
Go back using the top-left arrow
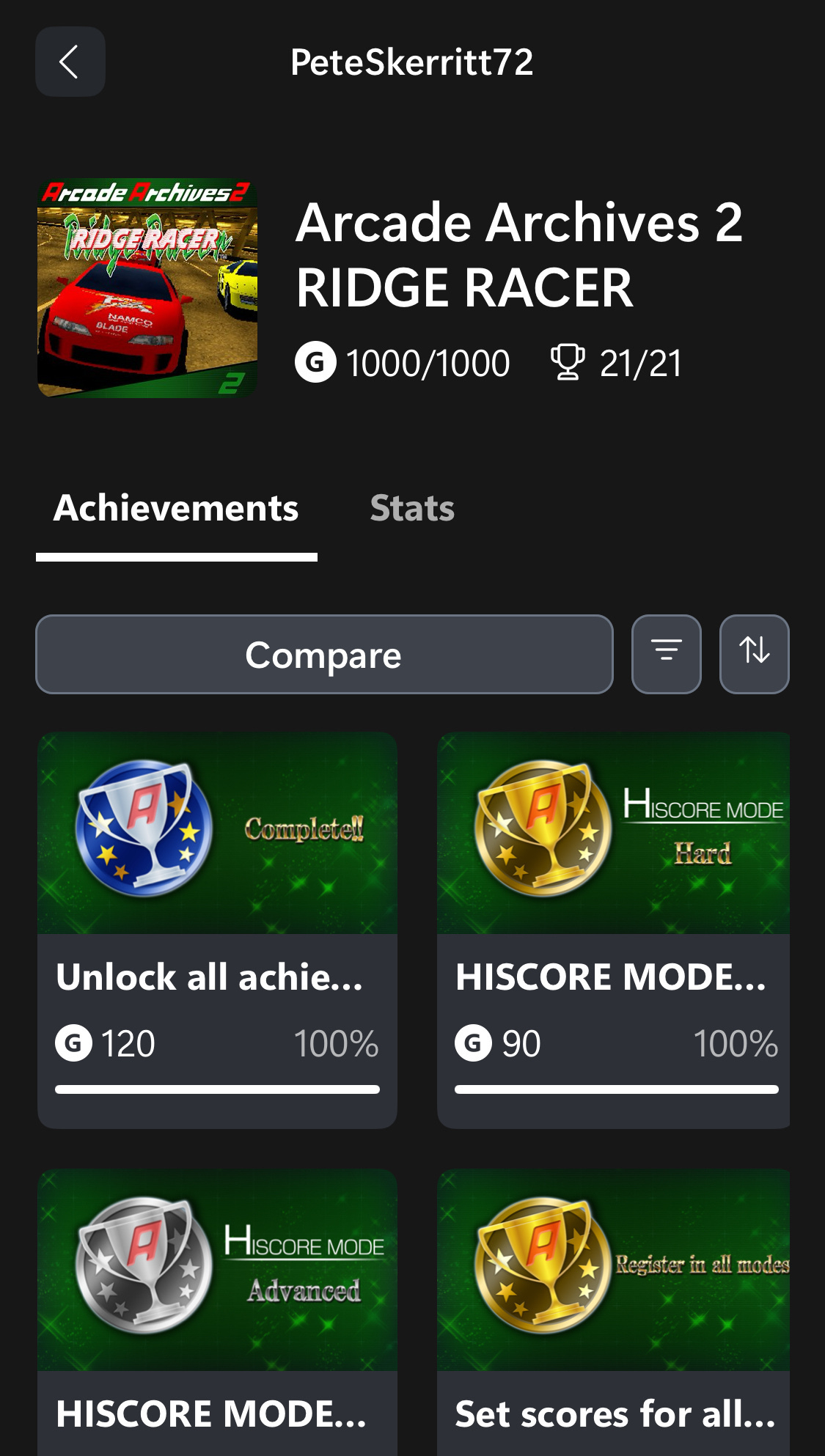tap(70, 62)
